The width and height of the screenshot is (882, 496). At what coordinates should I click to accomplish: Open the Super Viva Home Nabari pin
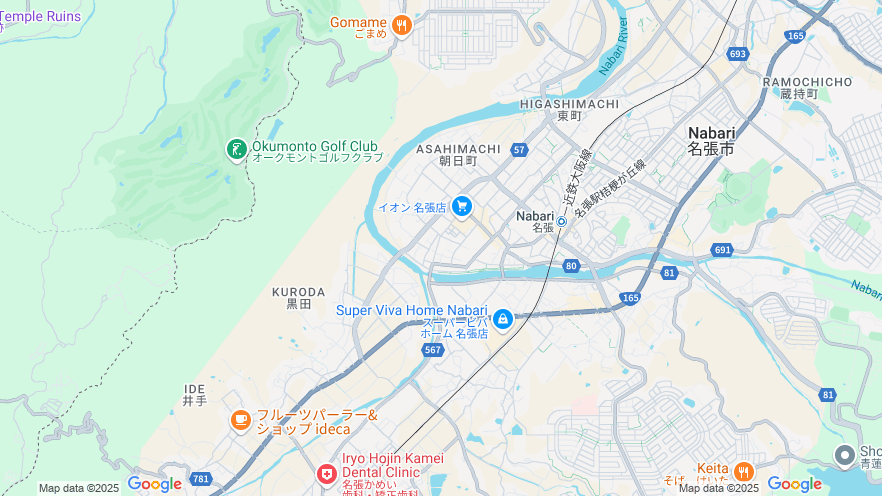[503, 319]
